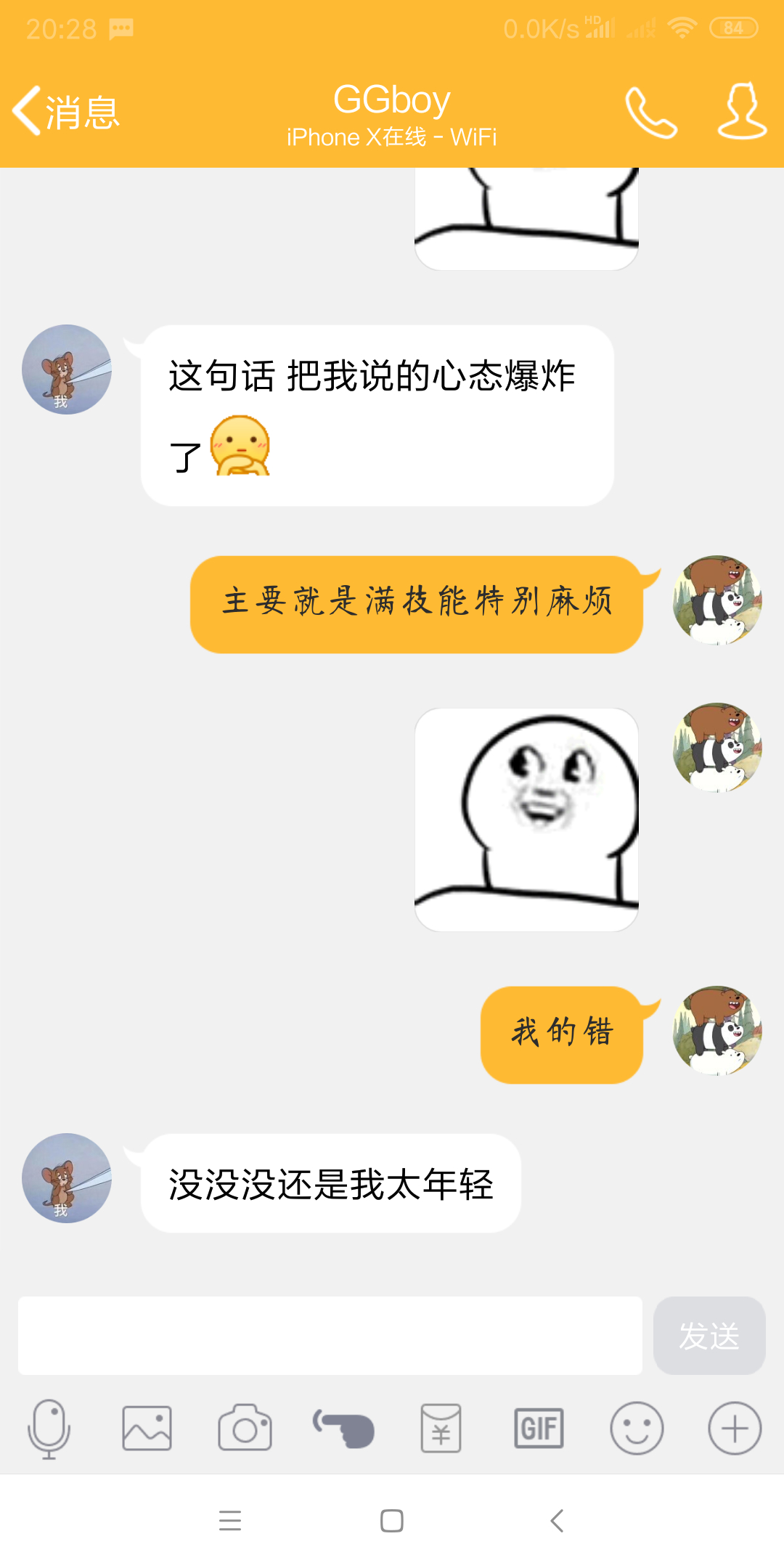The image size is (784, 1568).
Task: Tap the system home button
Action: [x=392, y=1521]
